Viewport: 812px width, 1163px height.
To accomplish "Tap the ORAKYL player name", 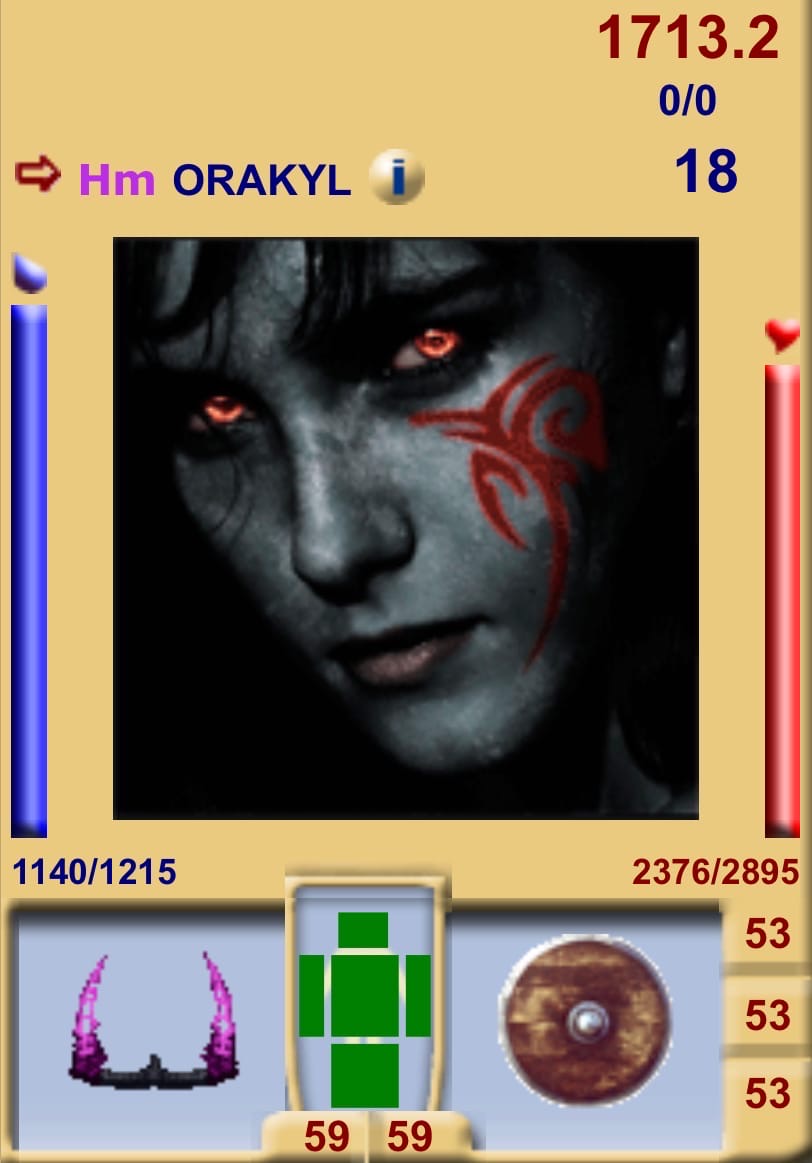I will point(262,180).
